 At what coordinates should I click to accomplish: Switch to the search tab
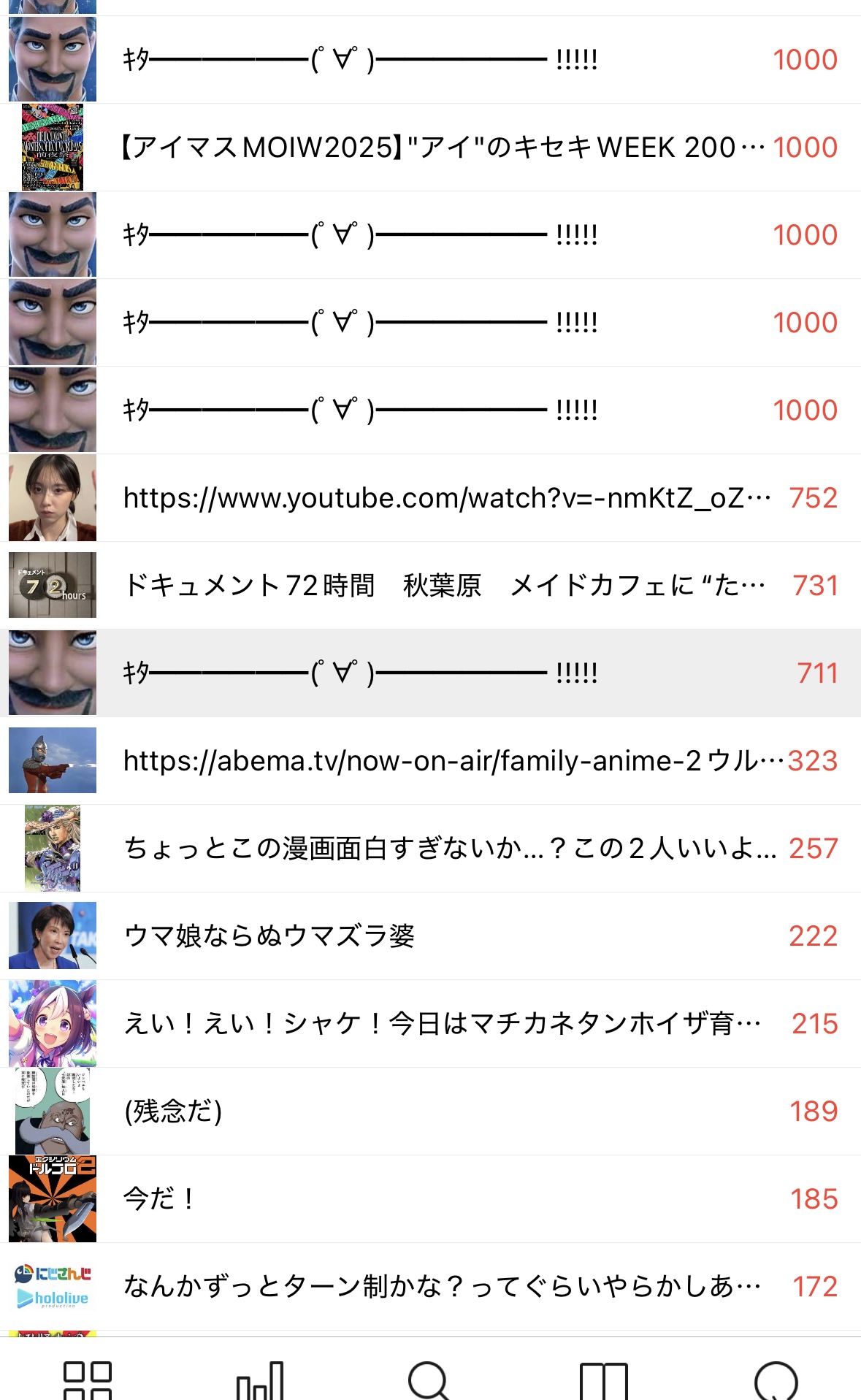click(x=429, y=1379)
